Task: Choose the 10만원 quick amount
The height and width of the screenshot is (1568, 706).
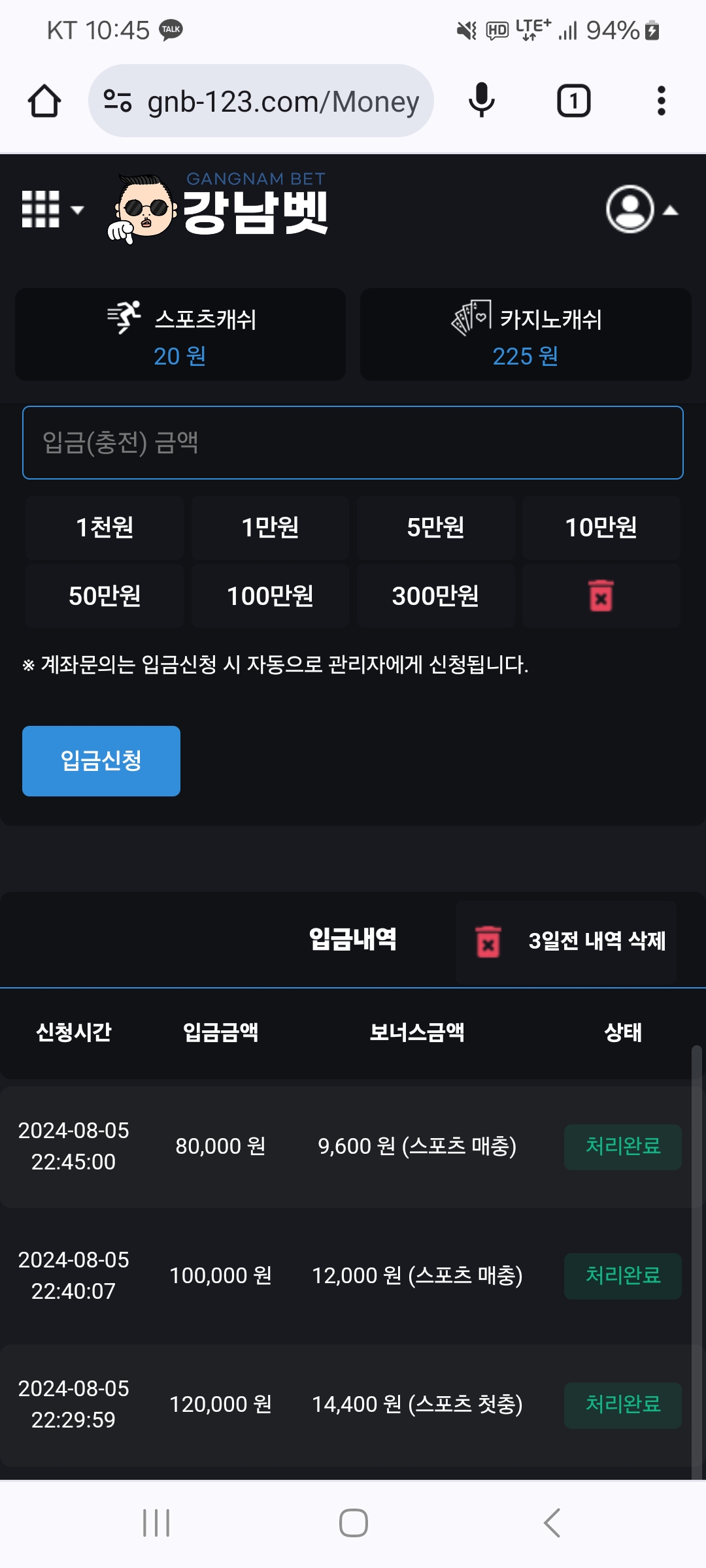Action: (601, 527)
